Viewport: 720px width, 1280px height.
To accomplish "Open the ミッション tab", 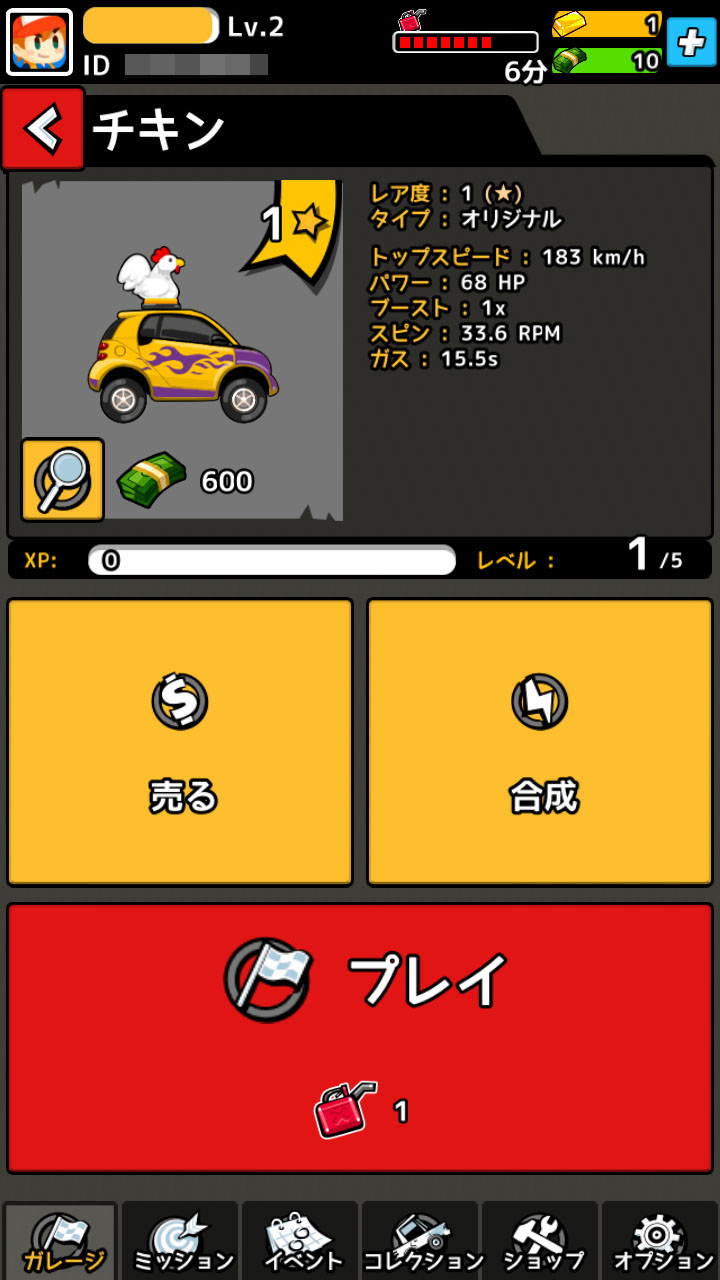I will click(x=180, y=1241).
